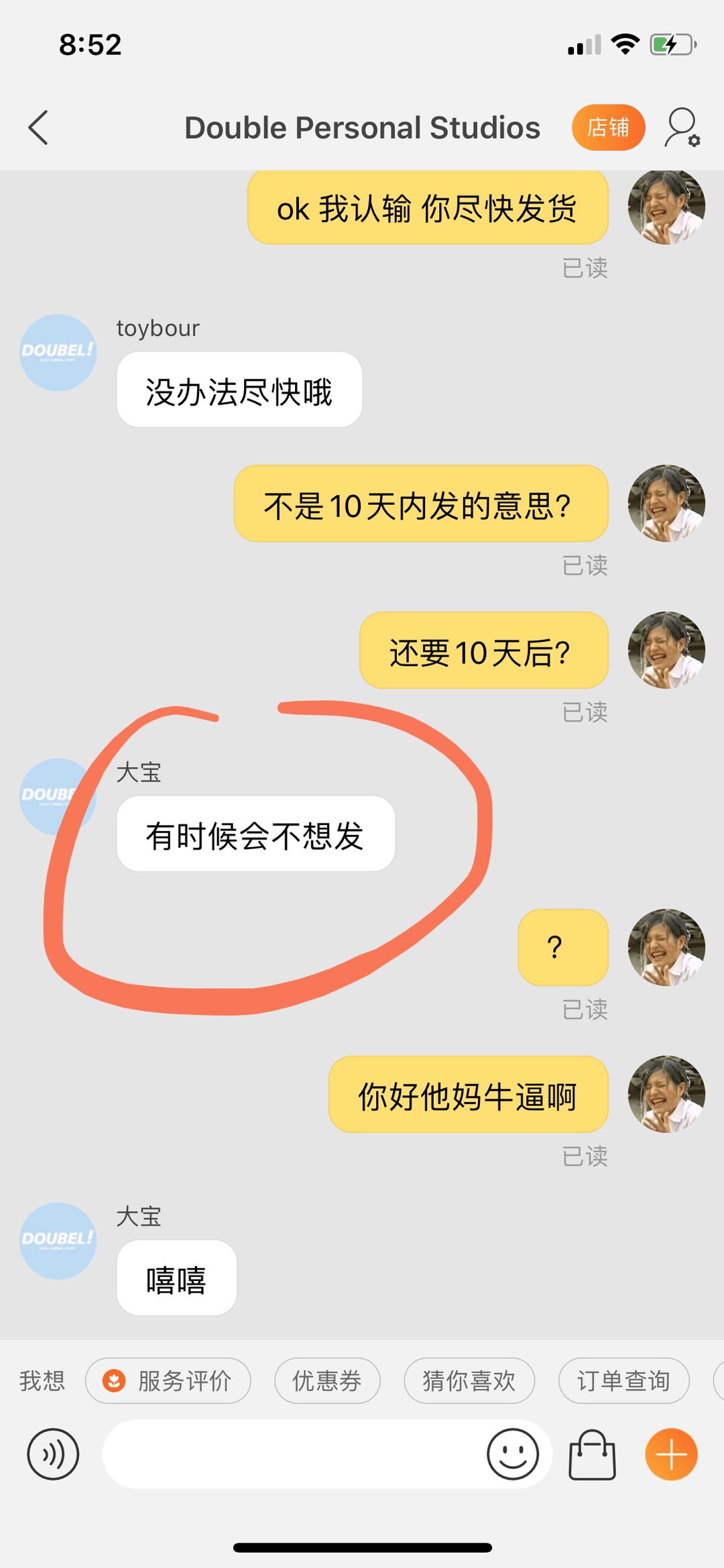The width and height of the screenshot is (724, 1568).
Task: Open toybour's shop avatar
Action: [58, 353]
